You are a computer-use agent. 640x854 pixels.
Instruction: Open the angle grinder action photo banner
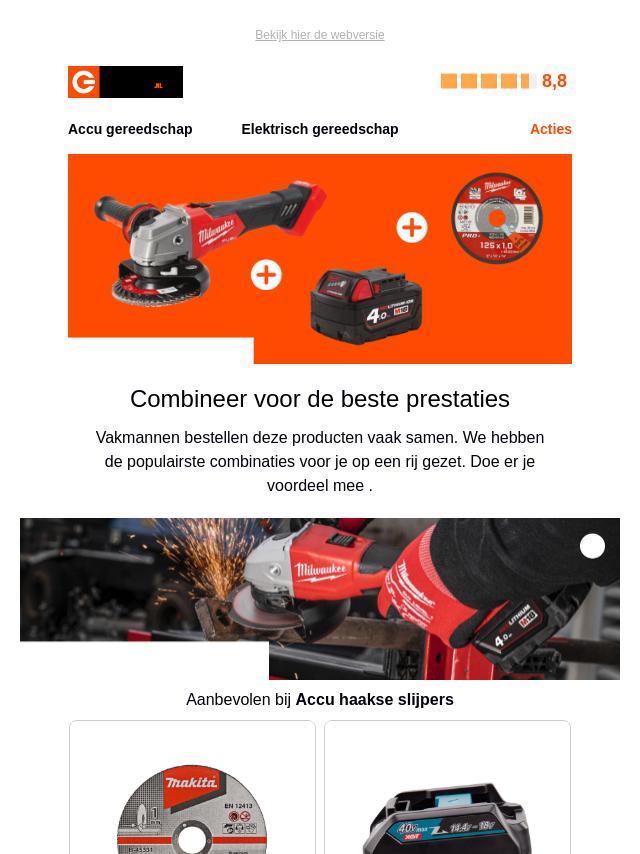click(320, 598)
